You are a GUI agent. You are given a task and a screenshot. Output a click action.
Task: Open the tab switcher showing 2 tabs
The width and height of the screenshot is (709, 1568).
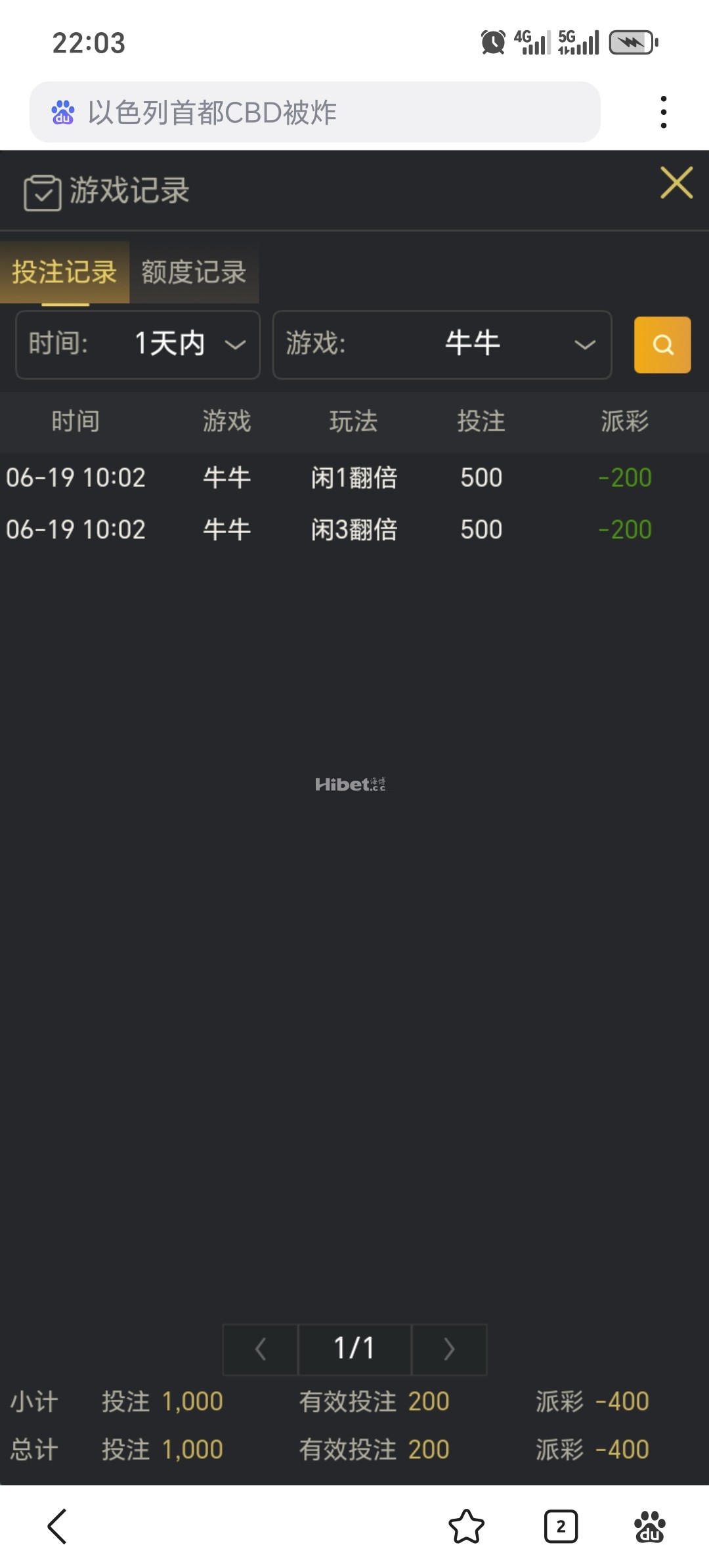tap(561, 1526)
